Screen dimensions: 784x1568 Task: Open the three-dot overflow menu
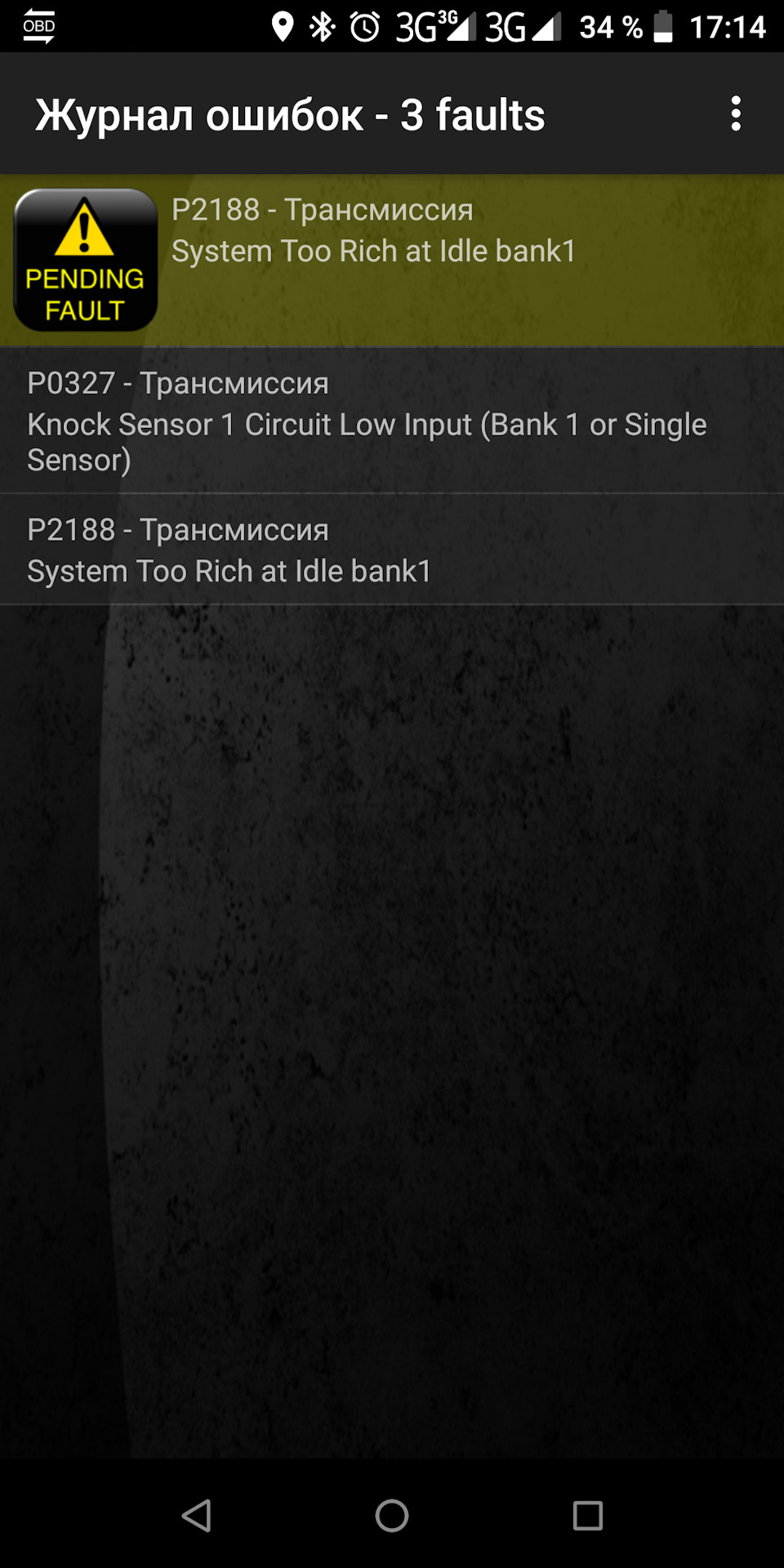[736, 114]
